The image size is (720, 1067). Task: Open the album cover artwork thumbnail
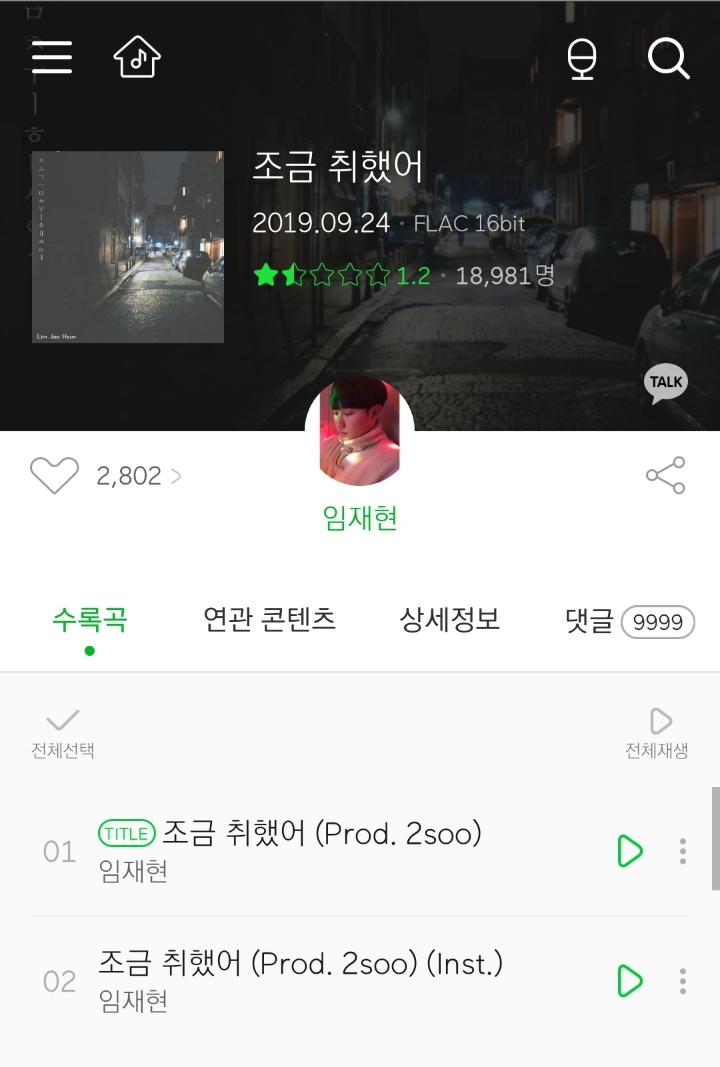pyautogui.click(x=127, y=247)
